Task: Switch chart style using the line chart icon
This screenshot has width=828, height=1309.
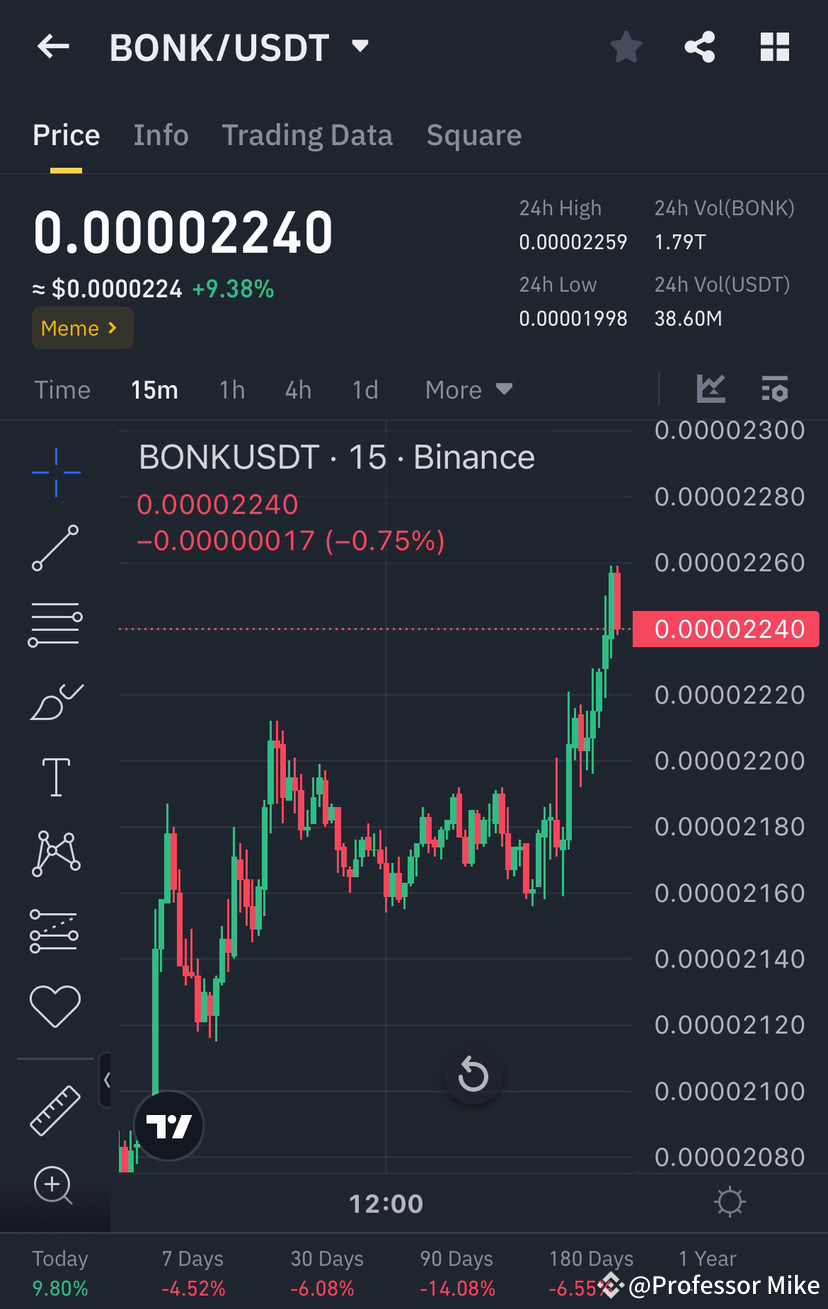Action: coord(711,389)
